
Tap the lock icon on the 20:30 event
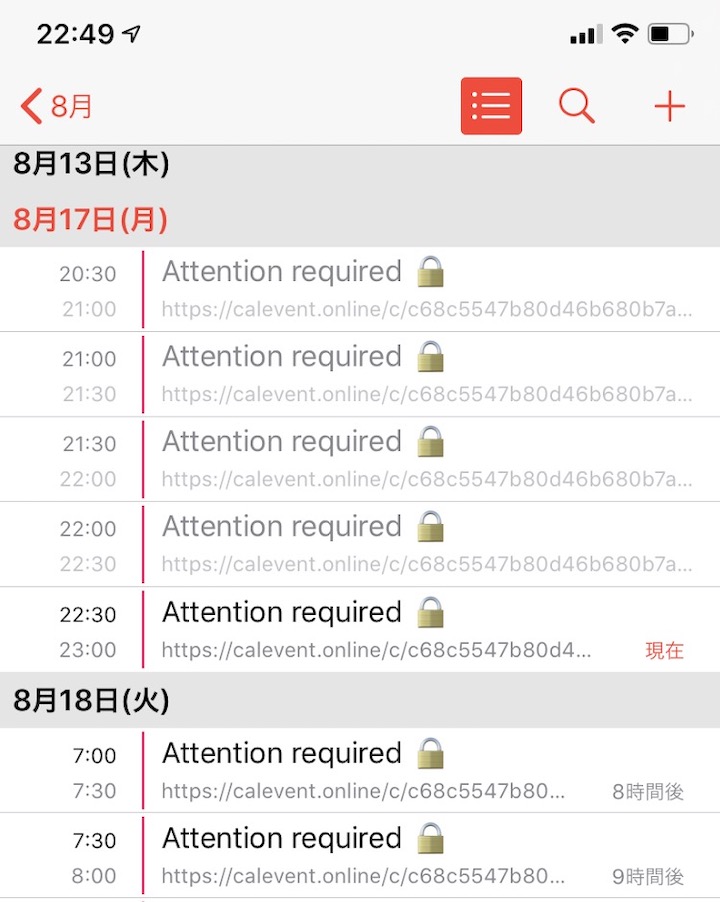430,270
